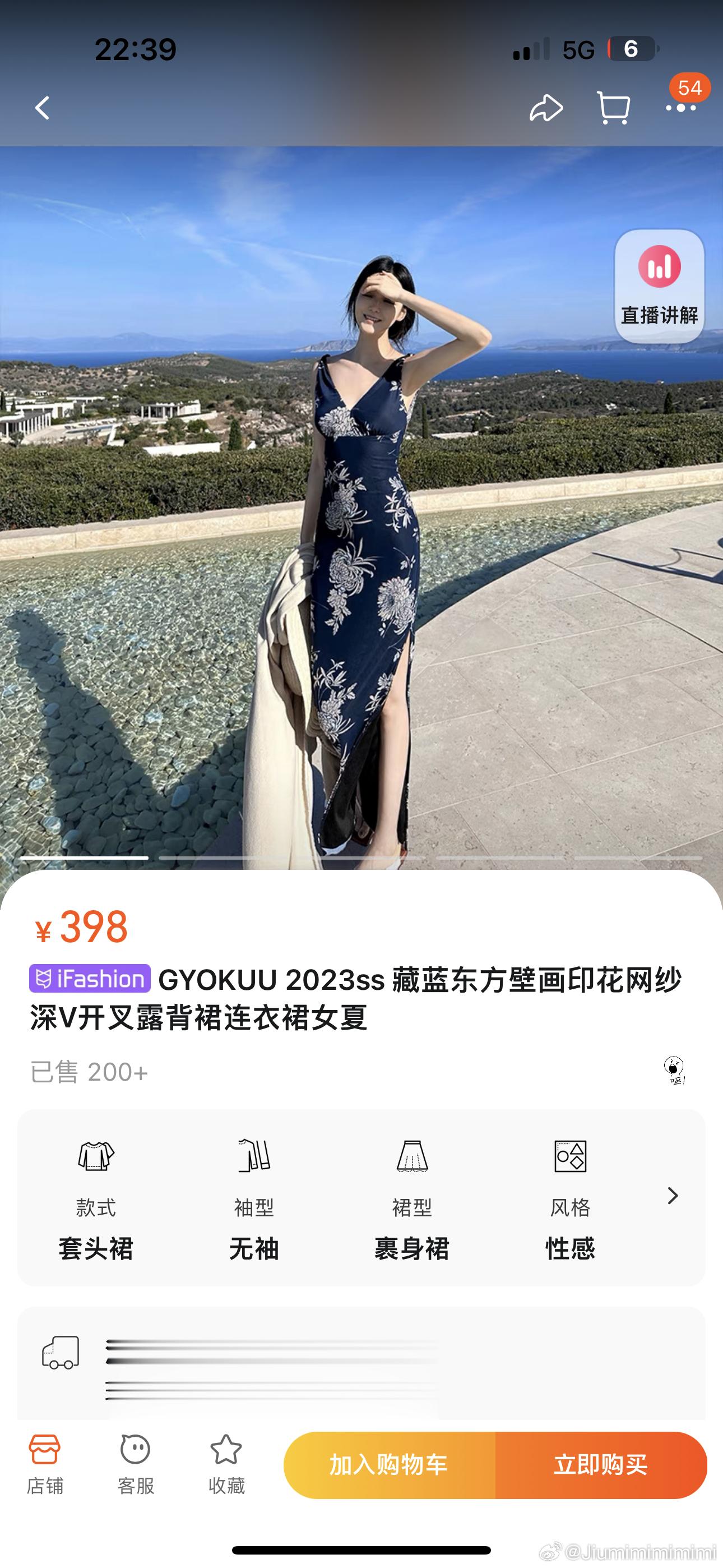Open the more options icon with badge 54

682,109
